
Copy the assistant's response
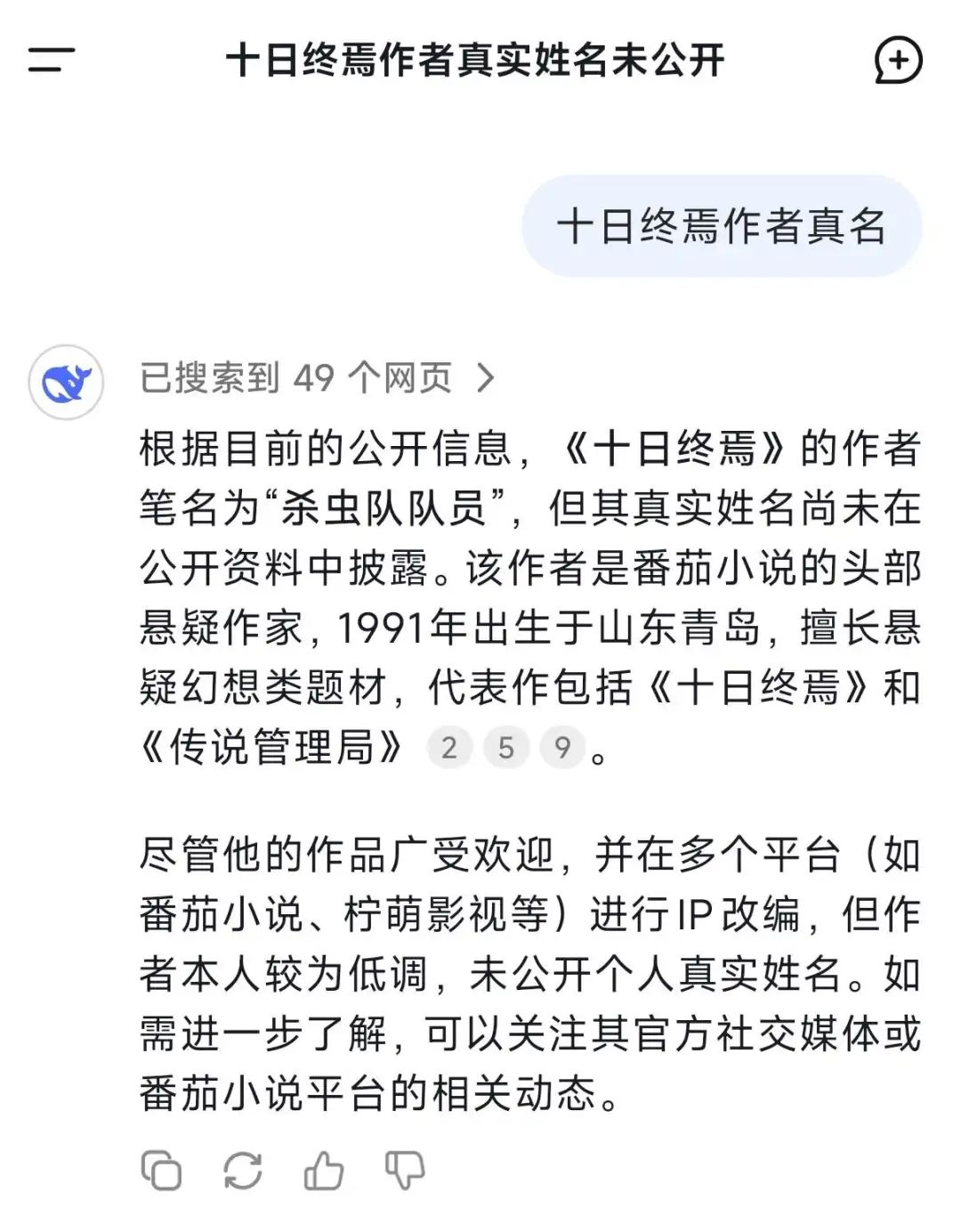[161, 1171]
